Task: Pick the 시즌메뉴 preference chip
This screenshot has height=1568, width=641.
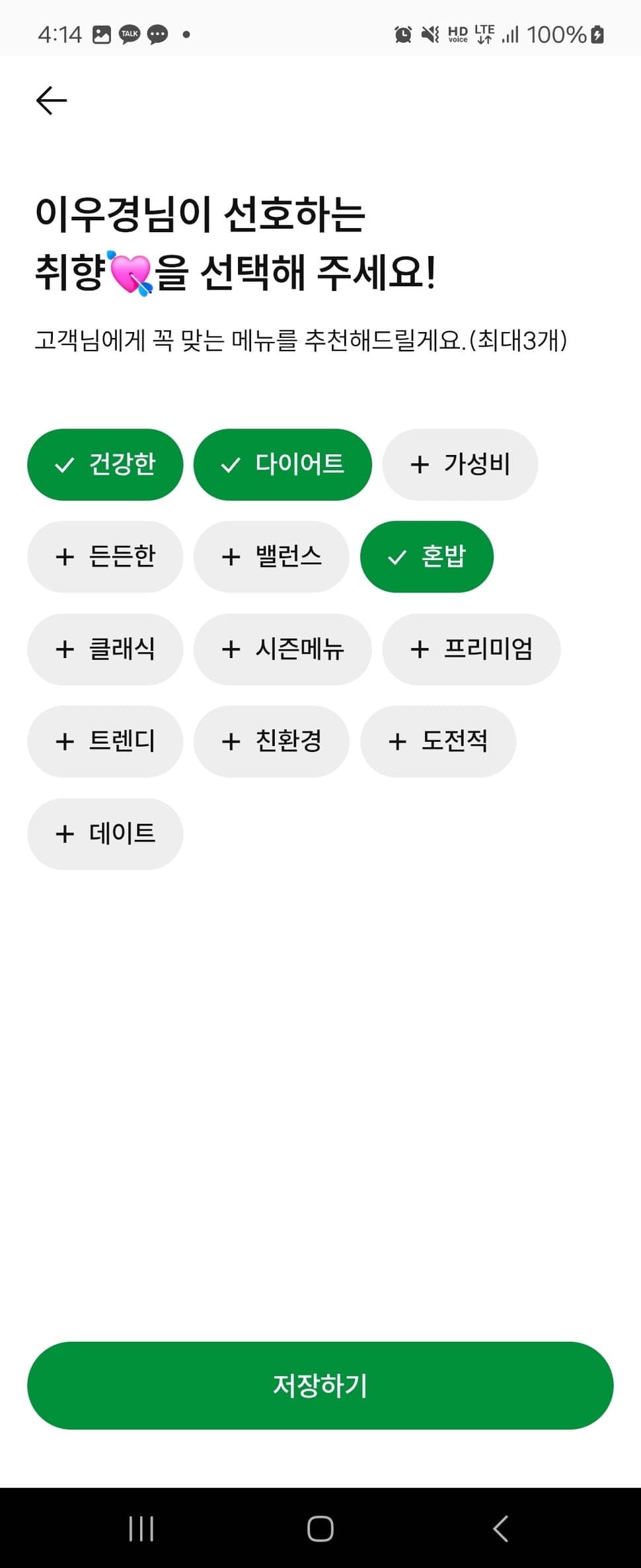Action: pyautogui.click(x=282, y=649)
